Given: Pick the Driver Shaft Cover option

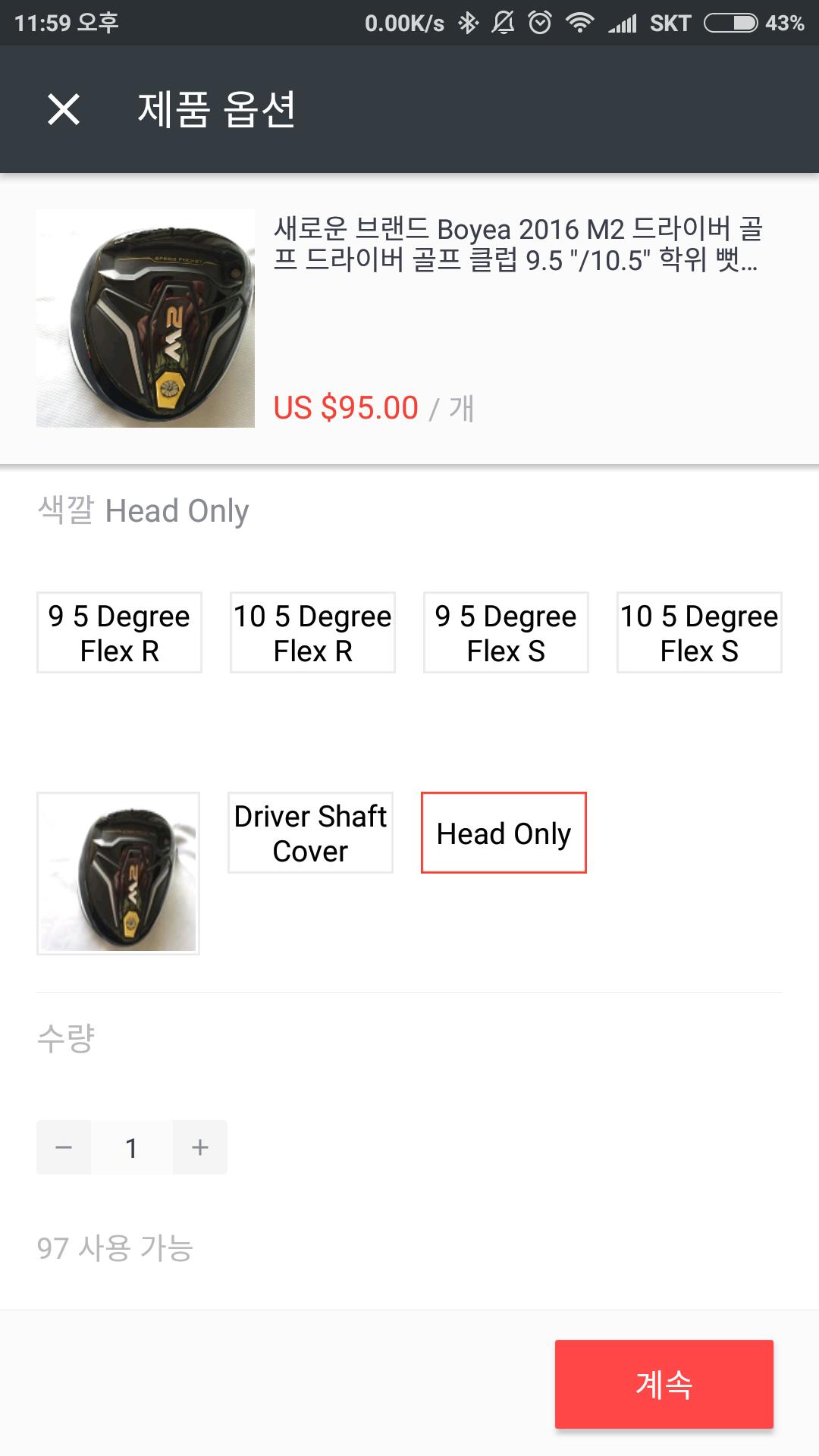Looking at the screenshot, I should click(310, 833).
